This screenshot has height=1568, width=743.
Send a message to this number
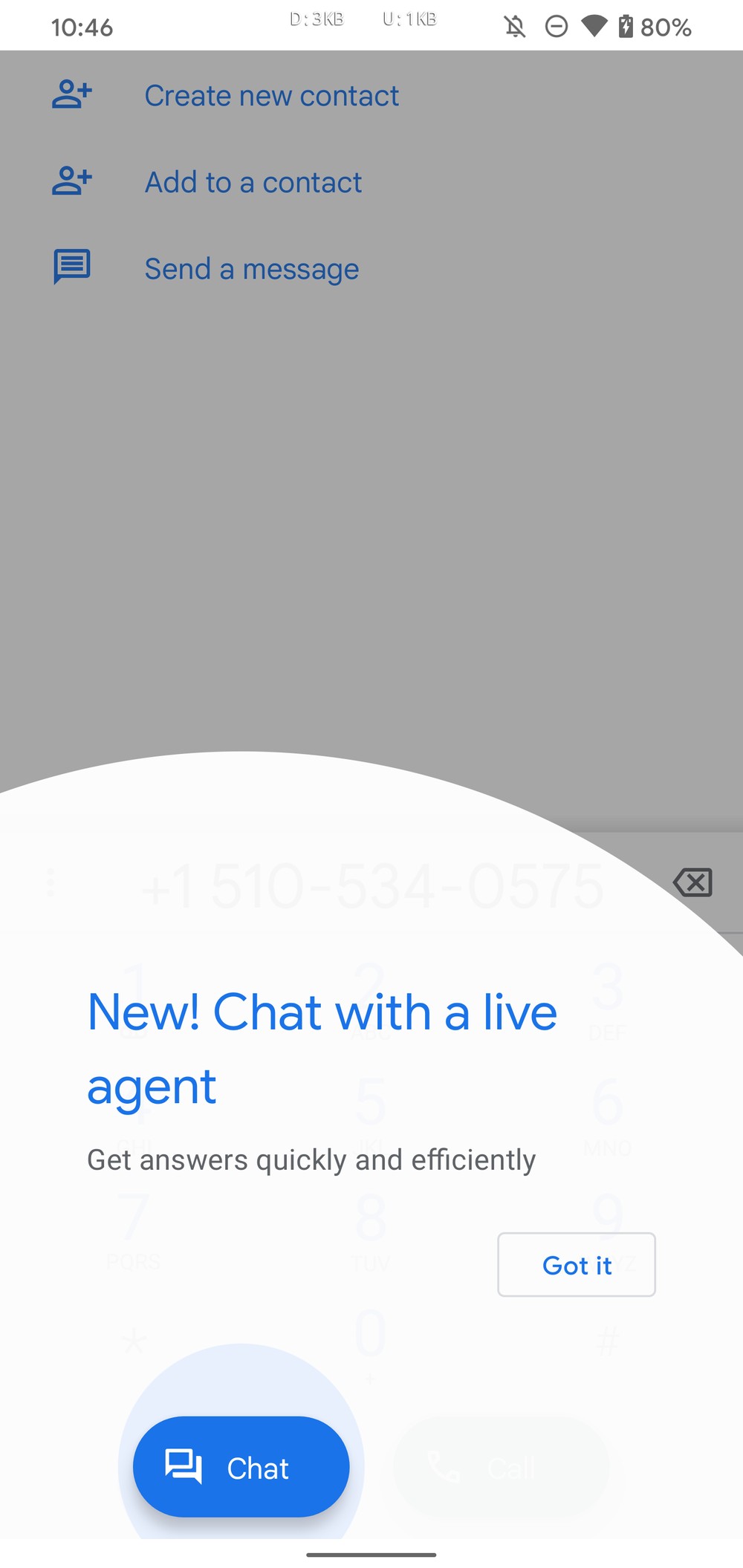point(251,269)
